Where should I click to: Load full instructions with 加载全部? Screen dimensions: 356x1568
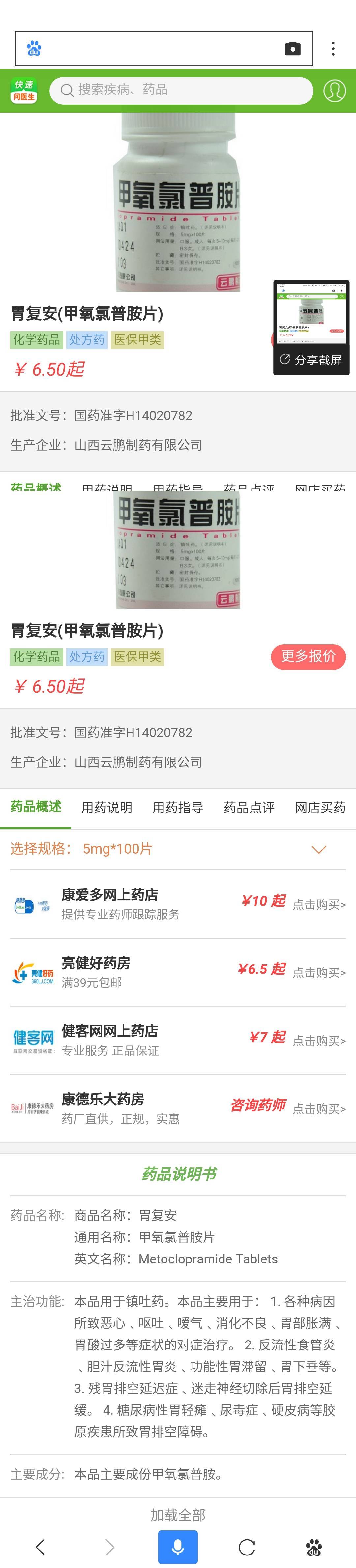click(x=178, y=1514)
